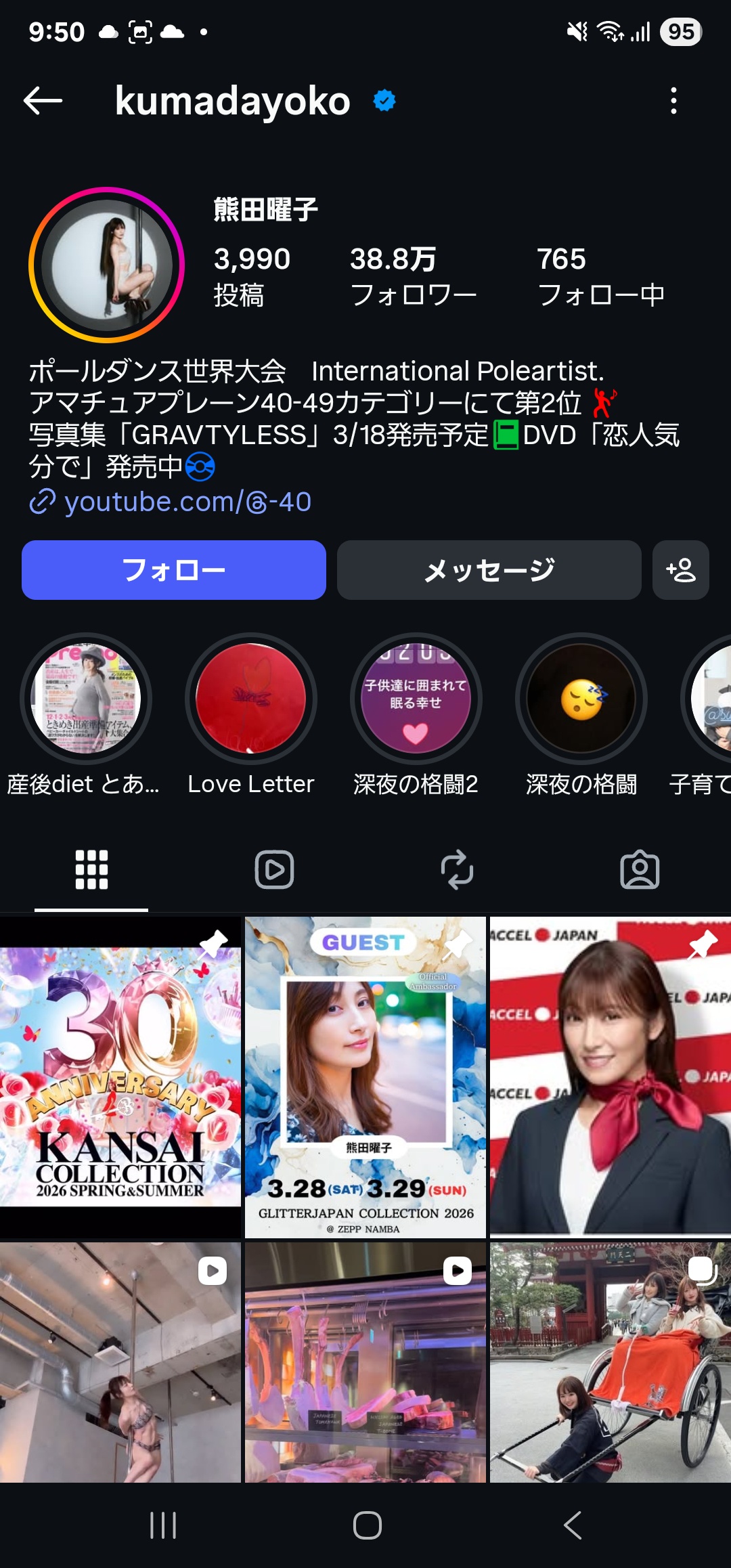Open the rickshaw multi-photo post
Screen dimensions: 731x1568
point(611,1362)
